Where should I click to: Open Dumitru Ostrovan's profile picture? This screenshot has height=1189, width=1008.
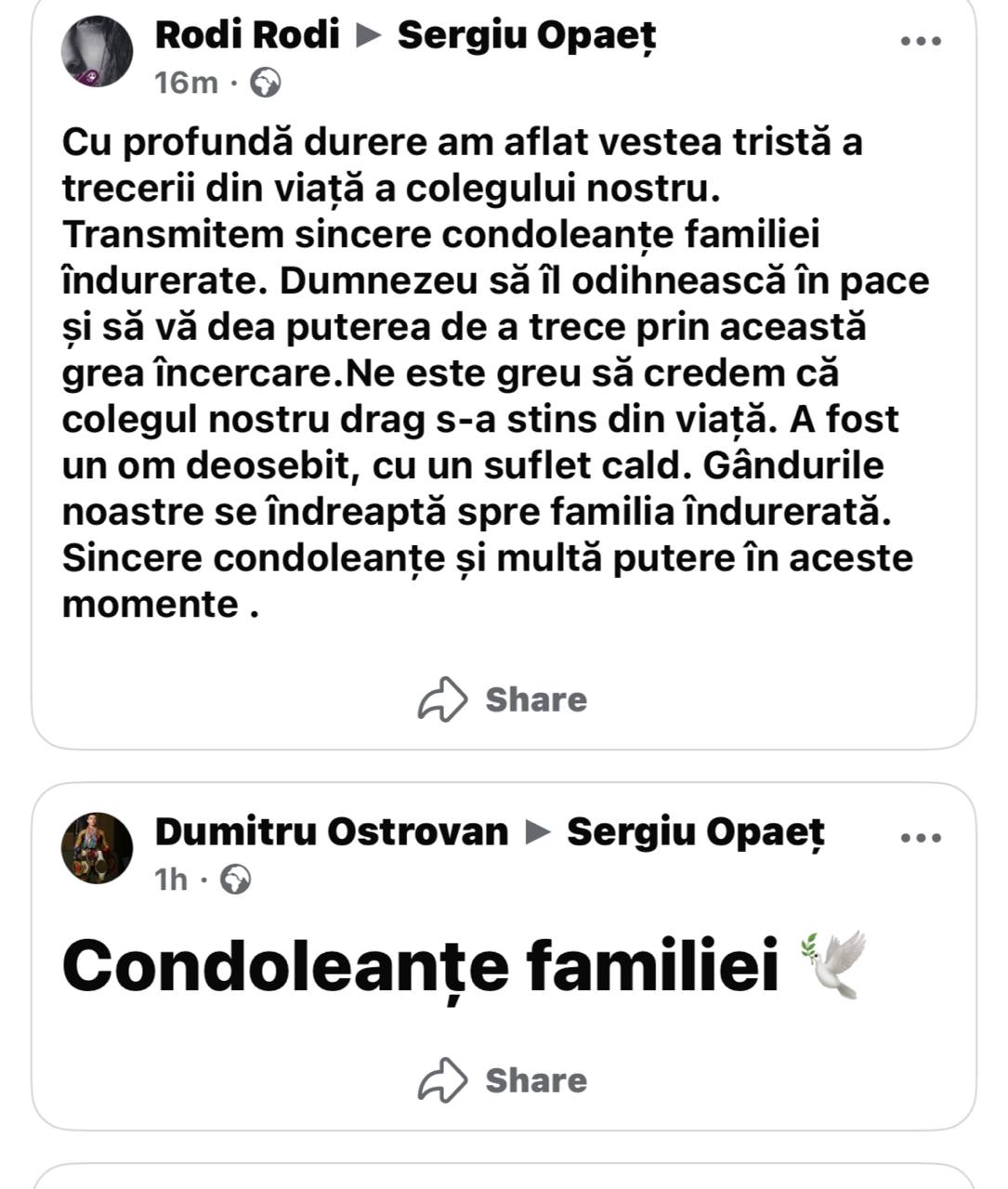tap(97, 848)
